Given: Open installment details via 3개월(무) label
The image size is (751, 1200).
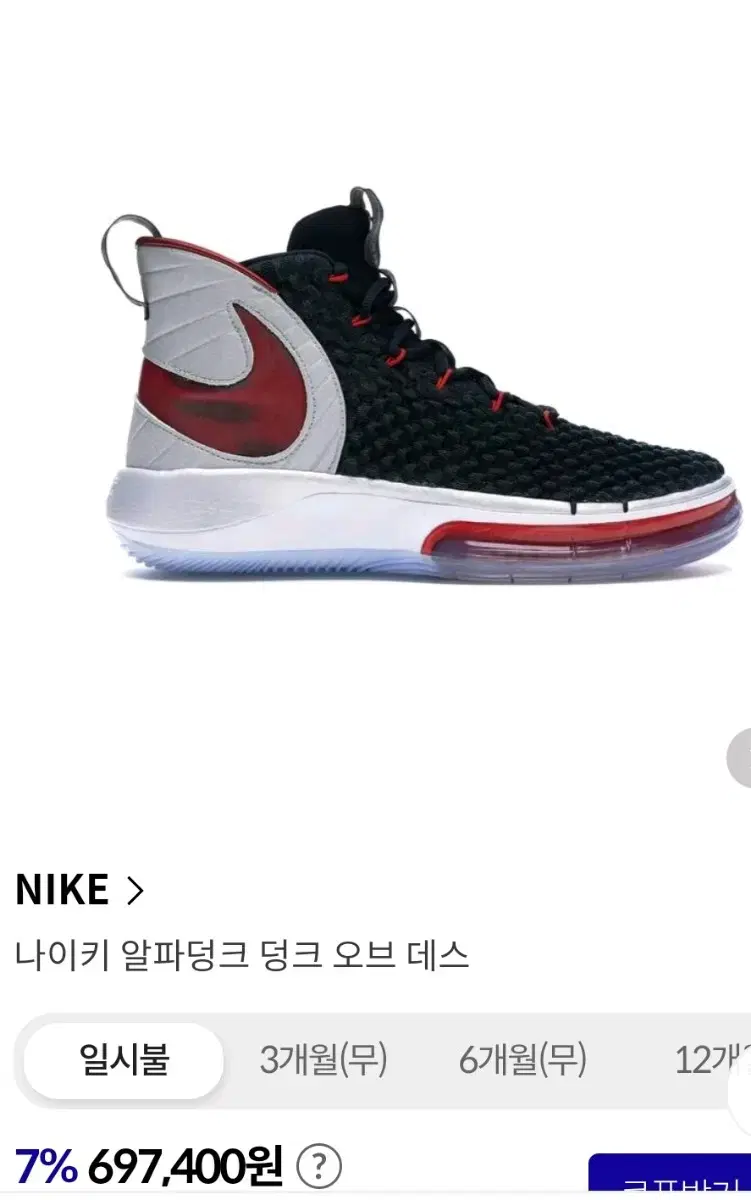Looking at the screenshot, I should [x=325, y=1058].
